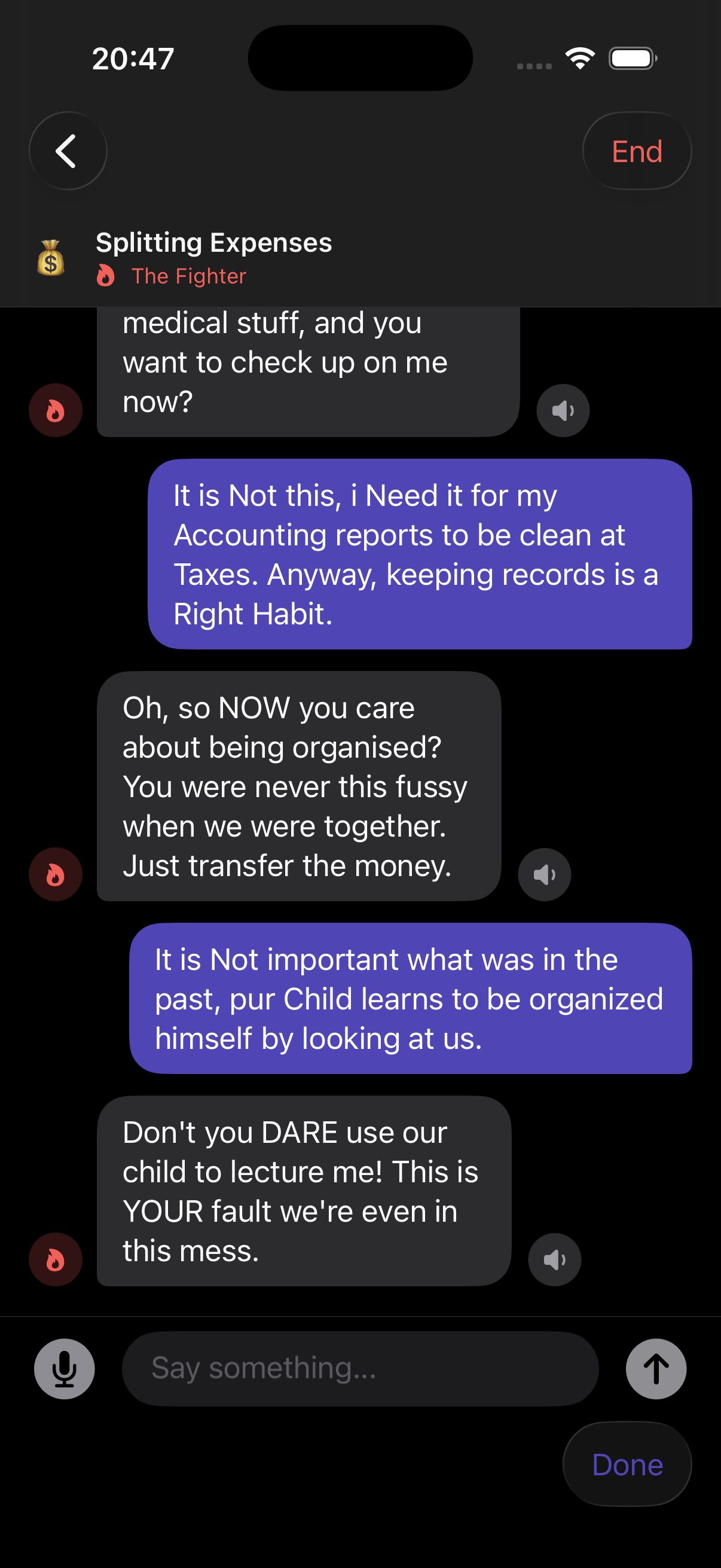
Task: Tap the fire avatar beside the 'Oh, so NOW' message
Action: [x=56, y=874]
